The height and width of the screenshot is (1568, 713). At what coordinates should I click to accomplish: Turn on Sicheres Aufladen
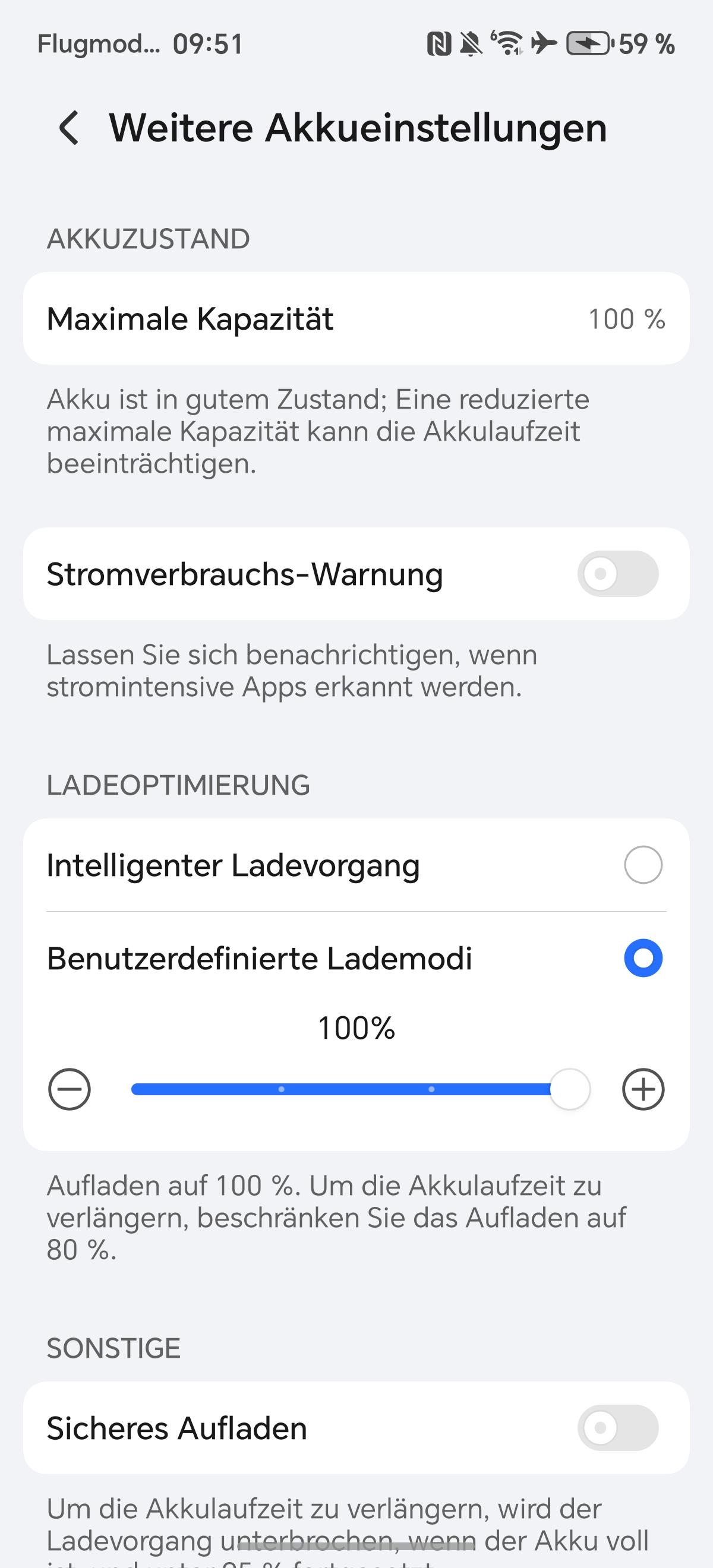click(617, 1427)
